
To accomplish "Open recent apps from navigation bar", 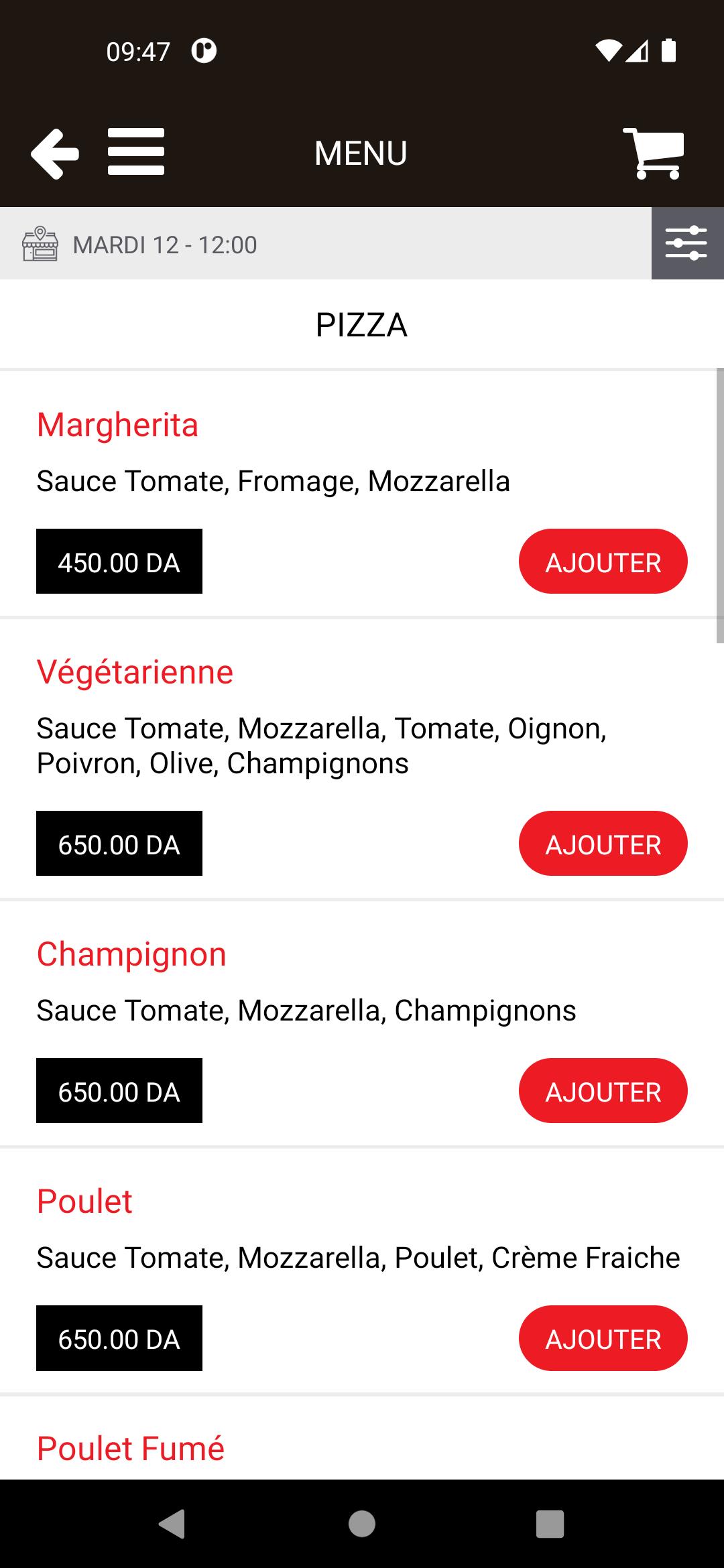I will [550, 1524].
